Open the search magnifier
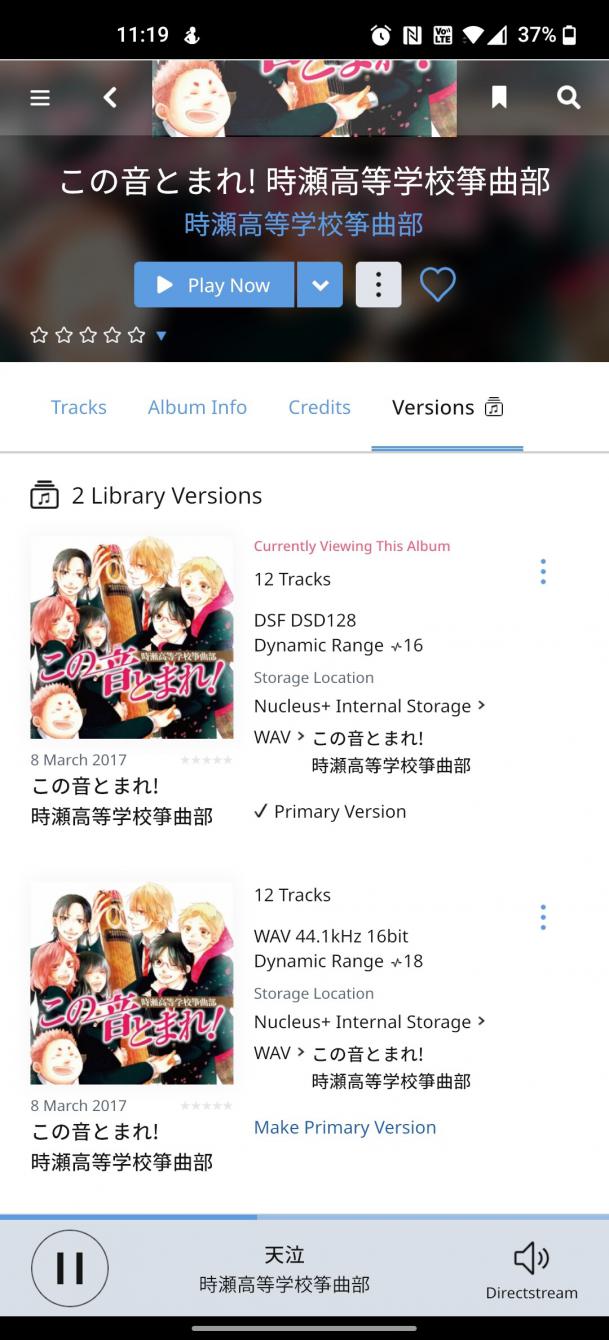The image size is (609, 1340). click(568, 97)
